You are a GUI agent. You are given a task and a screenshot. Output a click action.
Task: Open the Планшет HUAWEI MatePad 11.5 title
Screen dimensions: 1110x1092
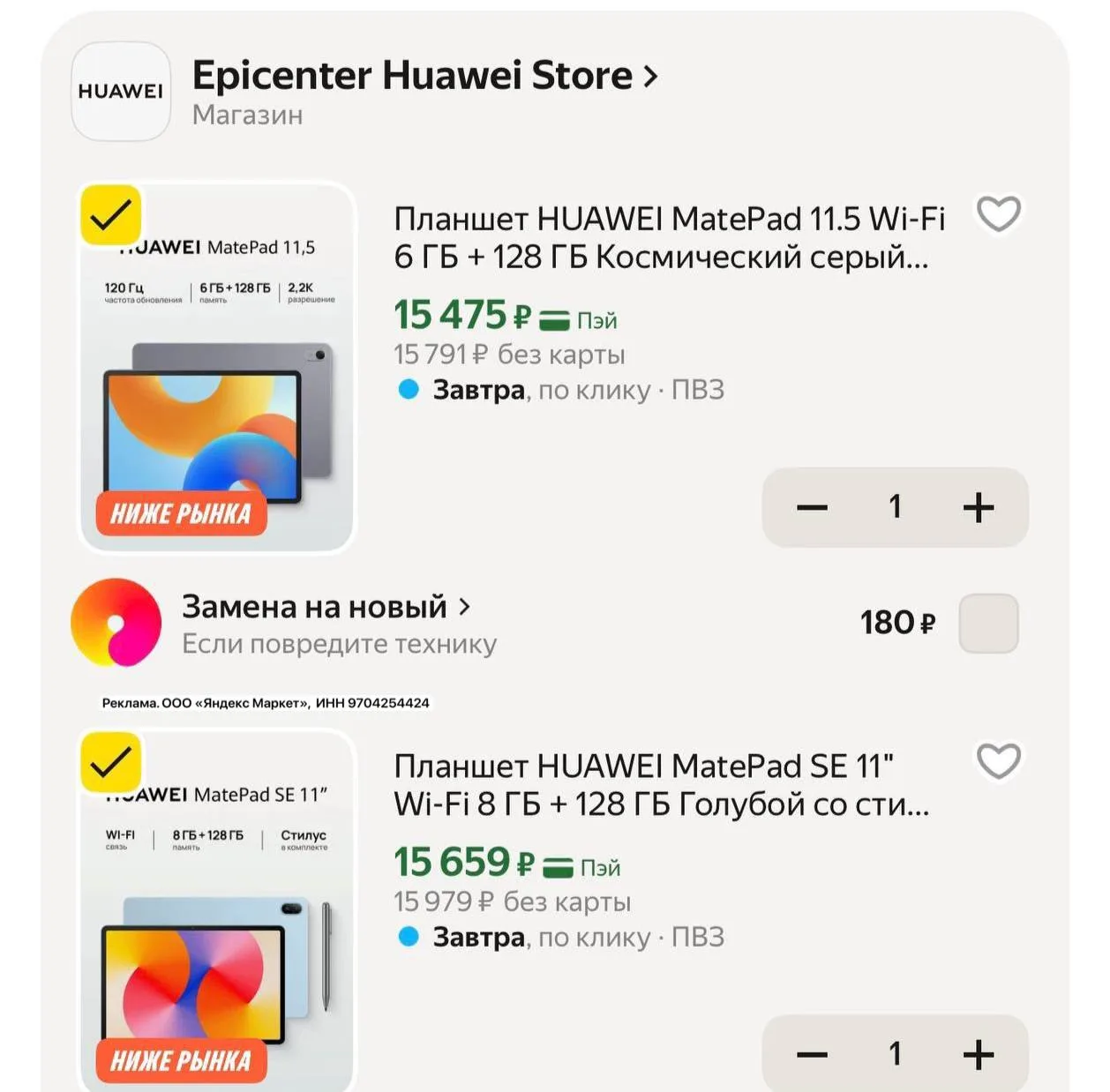click(x=670, y=237)
